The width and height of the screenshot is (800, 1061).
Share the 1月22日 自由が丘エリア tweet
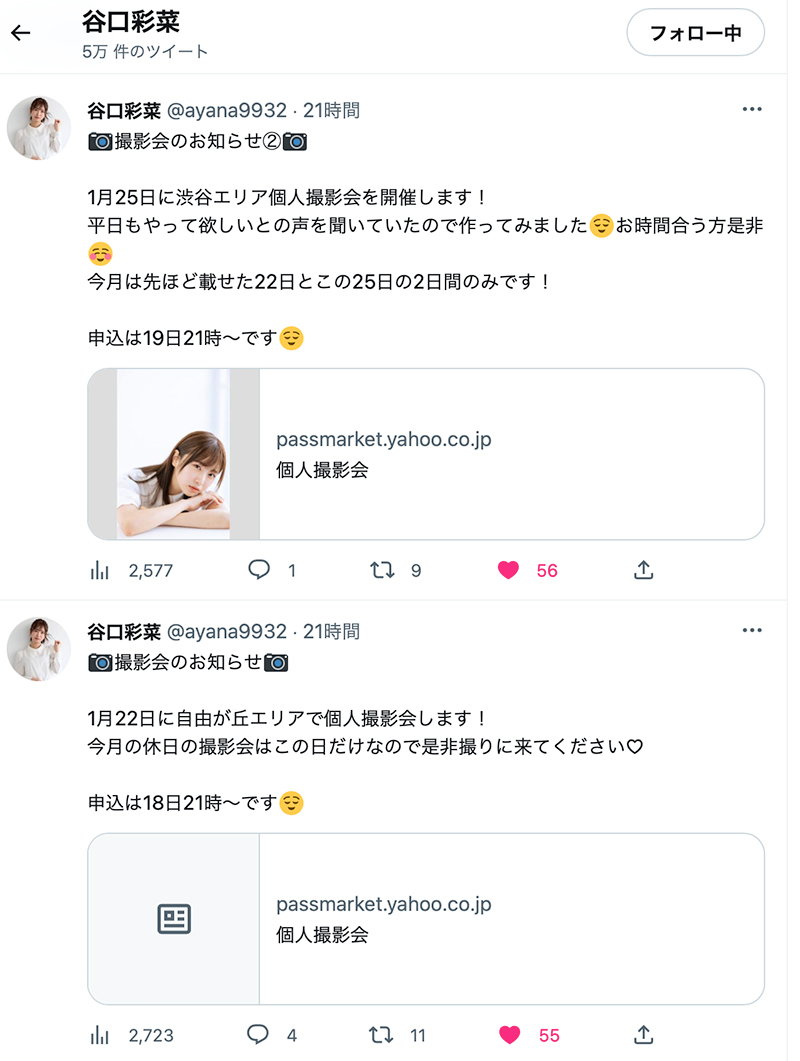(x=644, y=1035)
